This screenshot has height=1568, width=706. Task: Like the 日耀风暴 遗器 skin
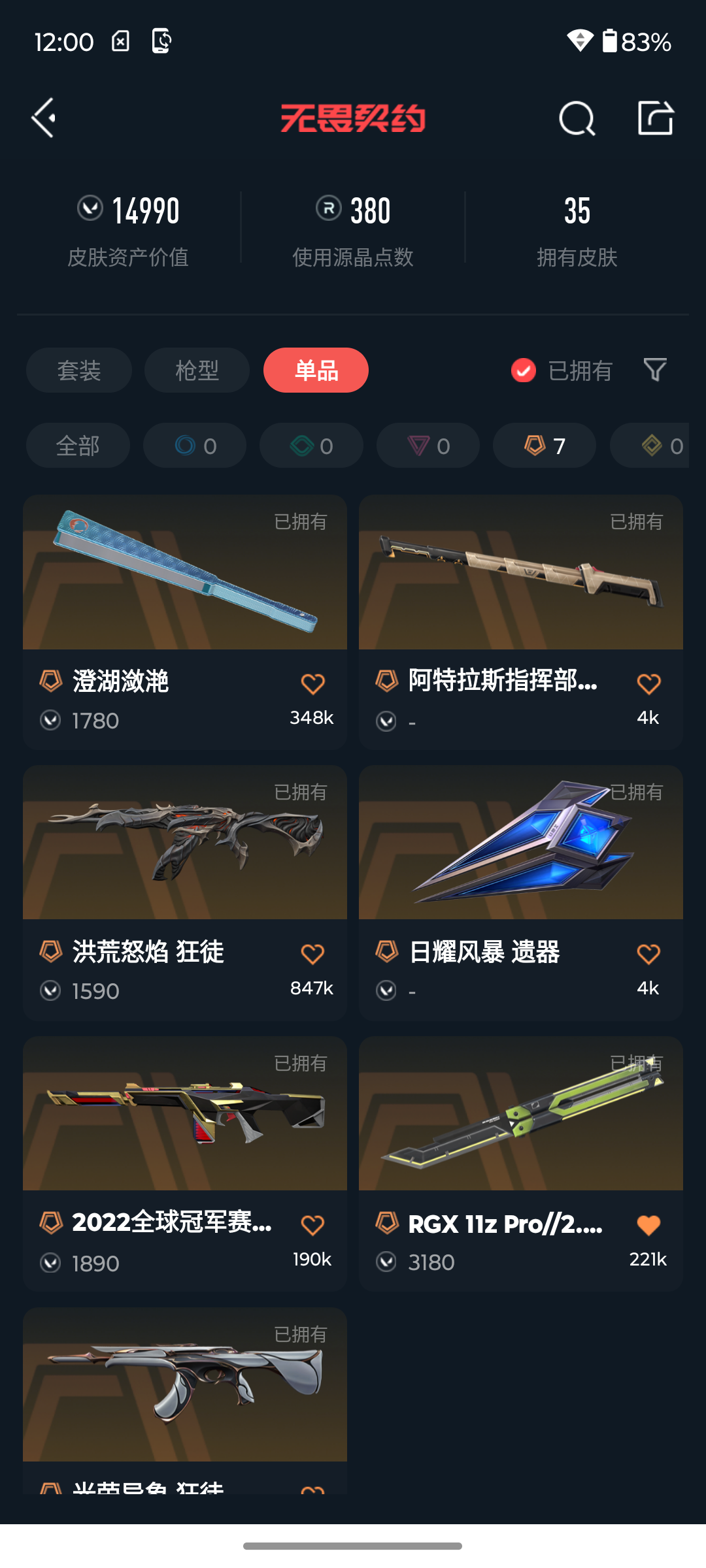(x=648, y=955)
